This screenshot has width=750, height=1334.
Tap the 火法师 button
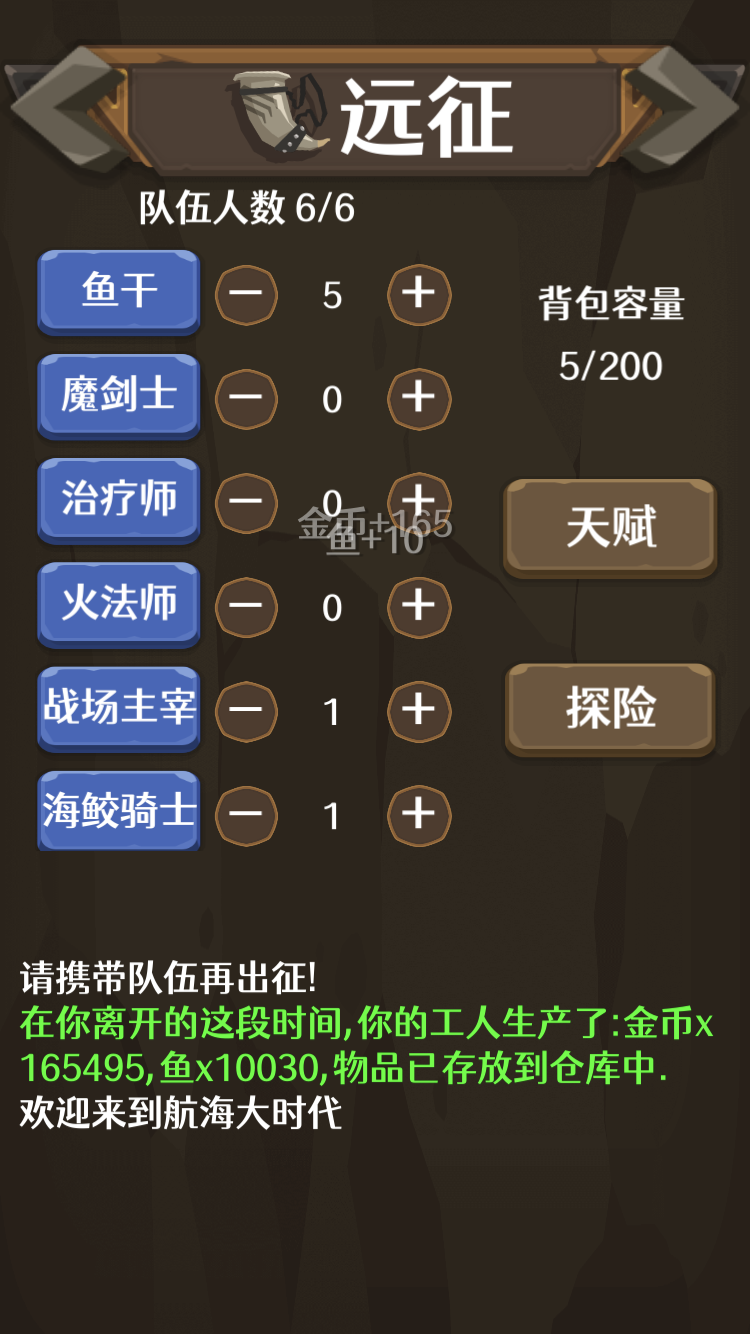(x=119, y=604)
